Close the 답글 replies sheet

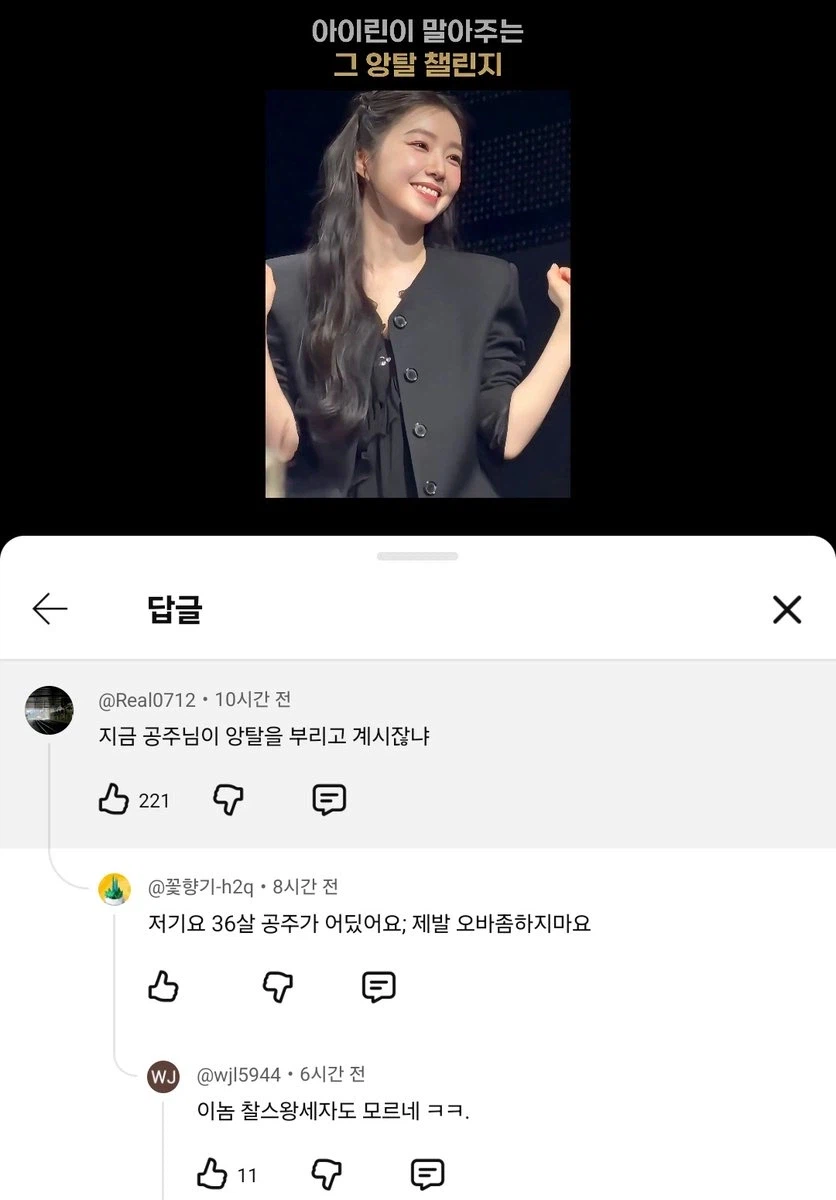[787, 609]
